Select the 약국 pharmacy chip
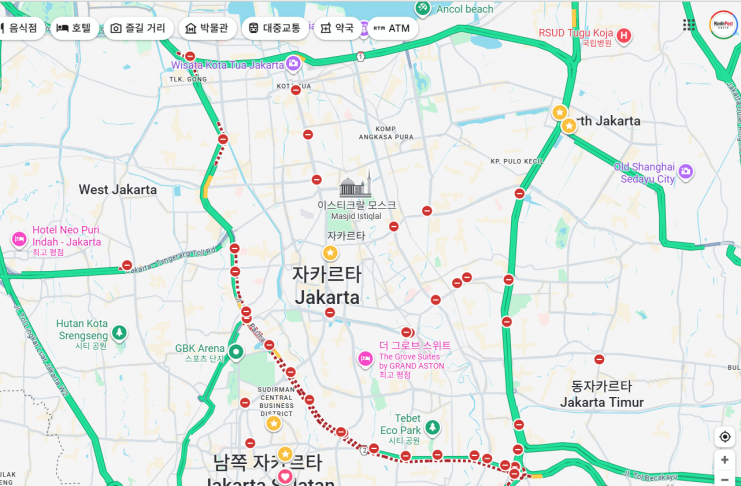The width and height of the screenshot is (741, 486). 337,28
